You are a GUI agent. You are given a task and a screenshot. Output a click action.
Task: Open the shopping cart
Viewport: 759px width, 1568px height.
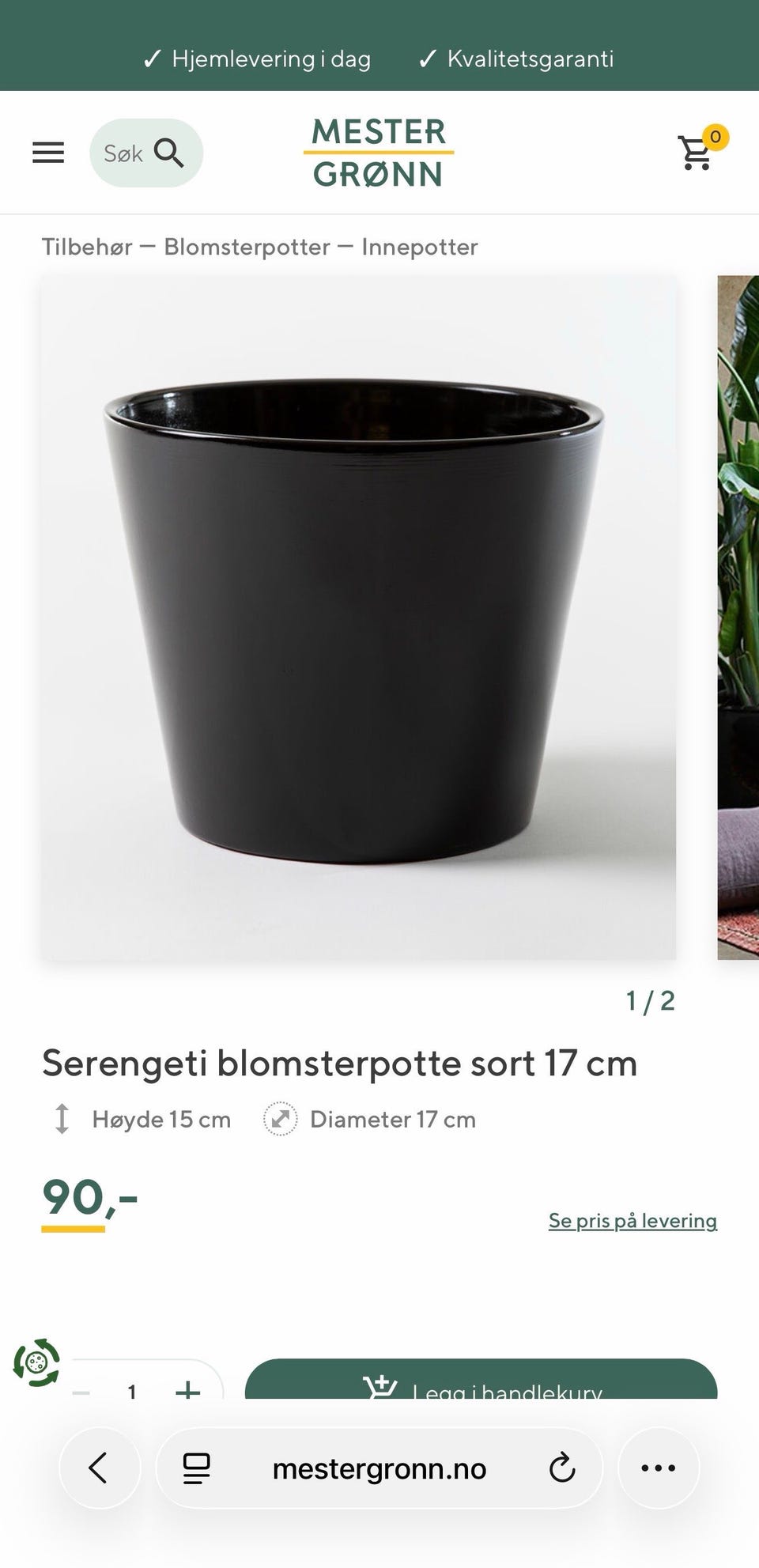(698, 152)
